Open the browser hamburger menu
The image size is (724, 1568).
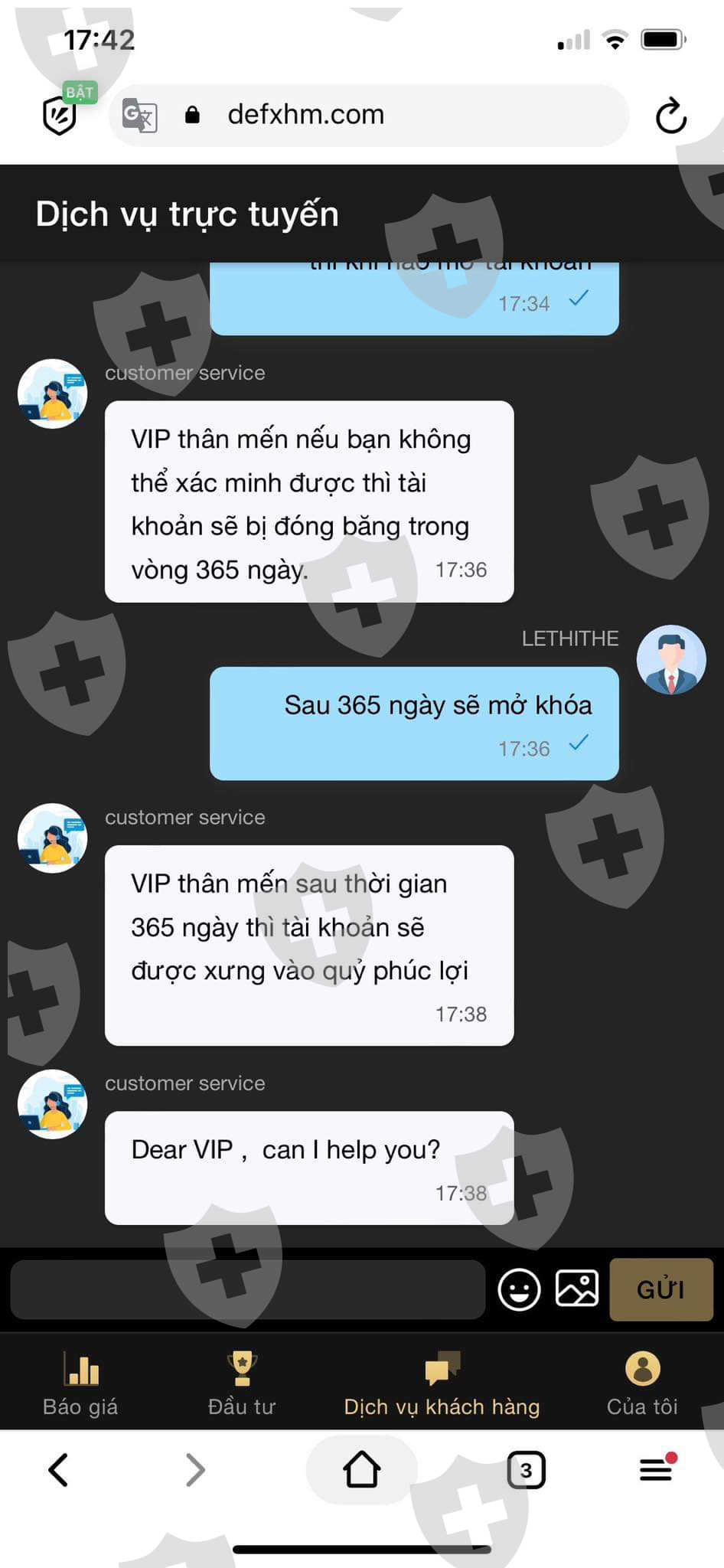(657, 1468)
